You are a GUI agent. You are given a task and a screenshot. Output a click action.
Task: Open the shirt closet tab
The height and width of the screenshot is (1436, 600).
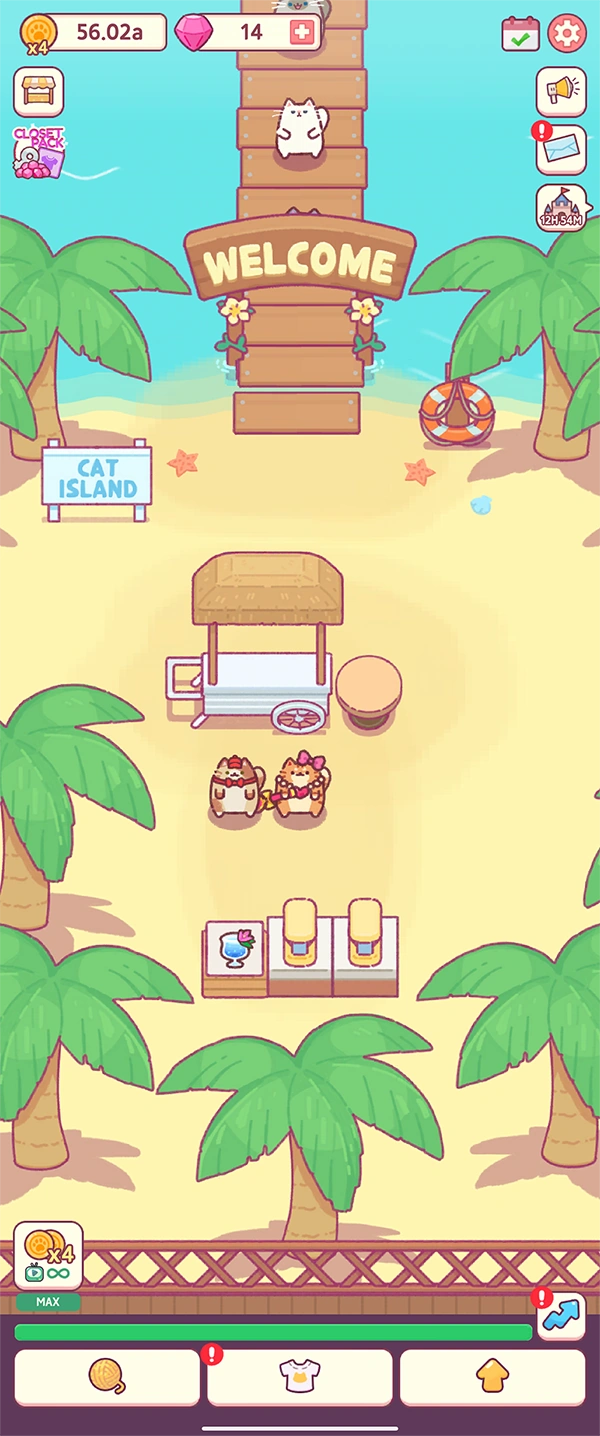pyautogui.click(x=300, y=1377)
